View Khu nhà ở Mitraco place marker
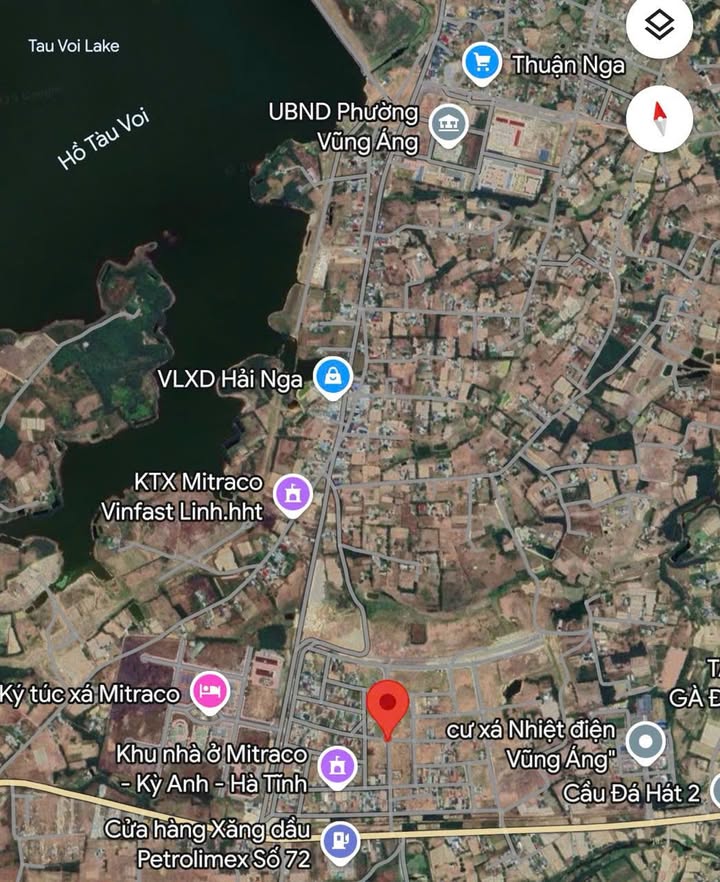The width and height of the screenshot is (720, 882). [337, 767]
